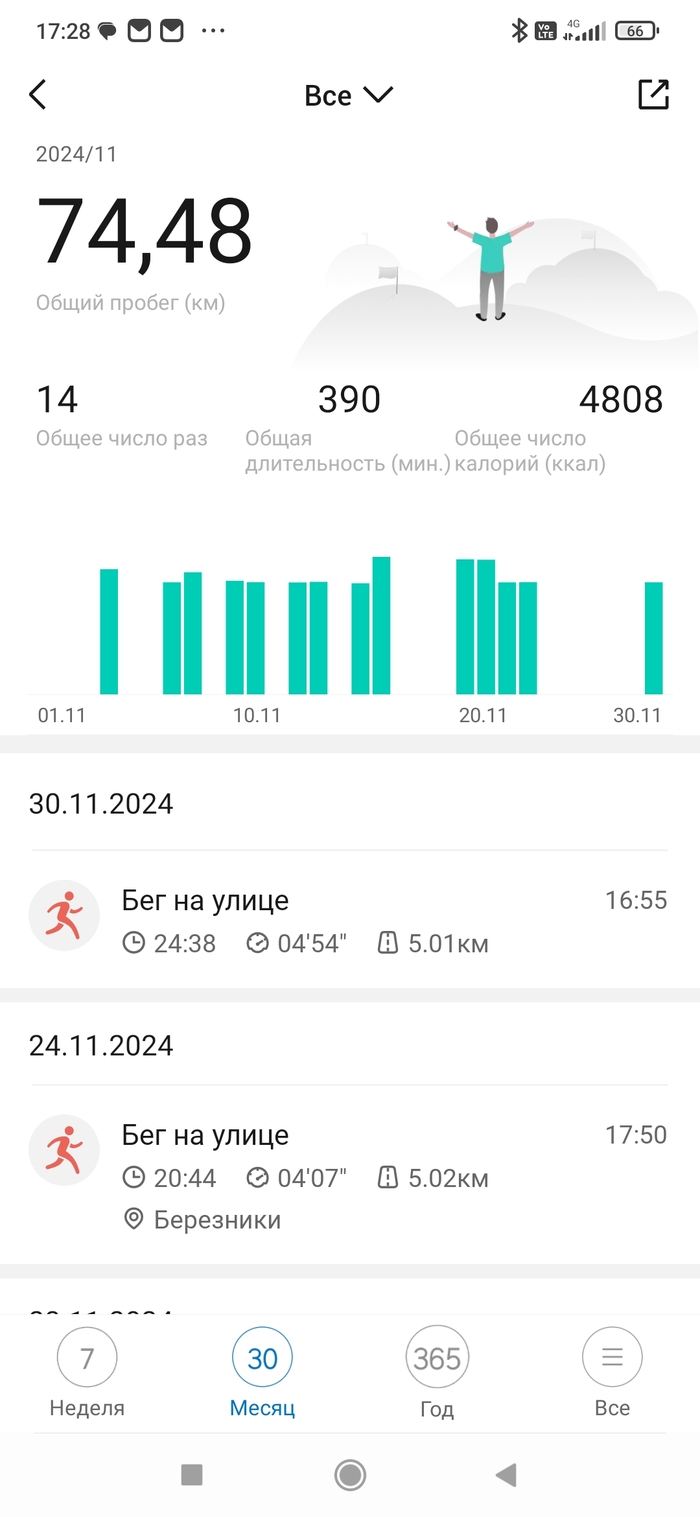
Task: Switch to the Год tab
Action: tap(437, 1372)
